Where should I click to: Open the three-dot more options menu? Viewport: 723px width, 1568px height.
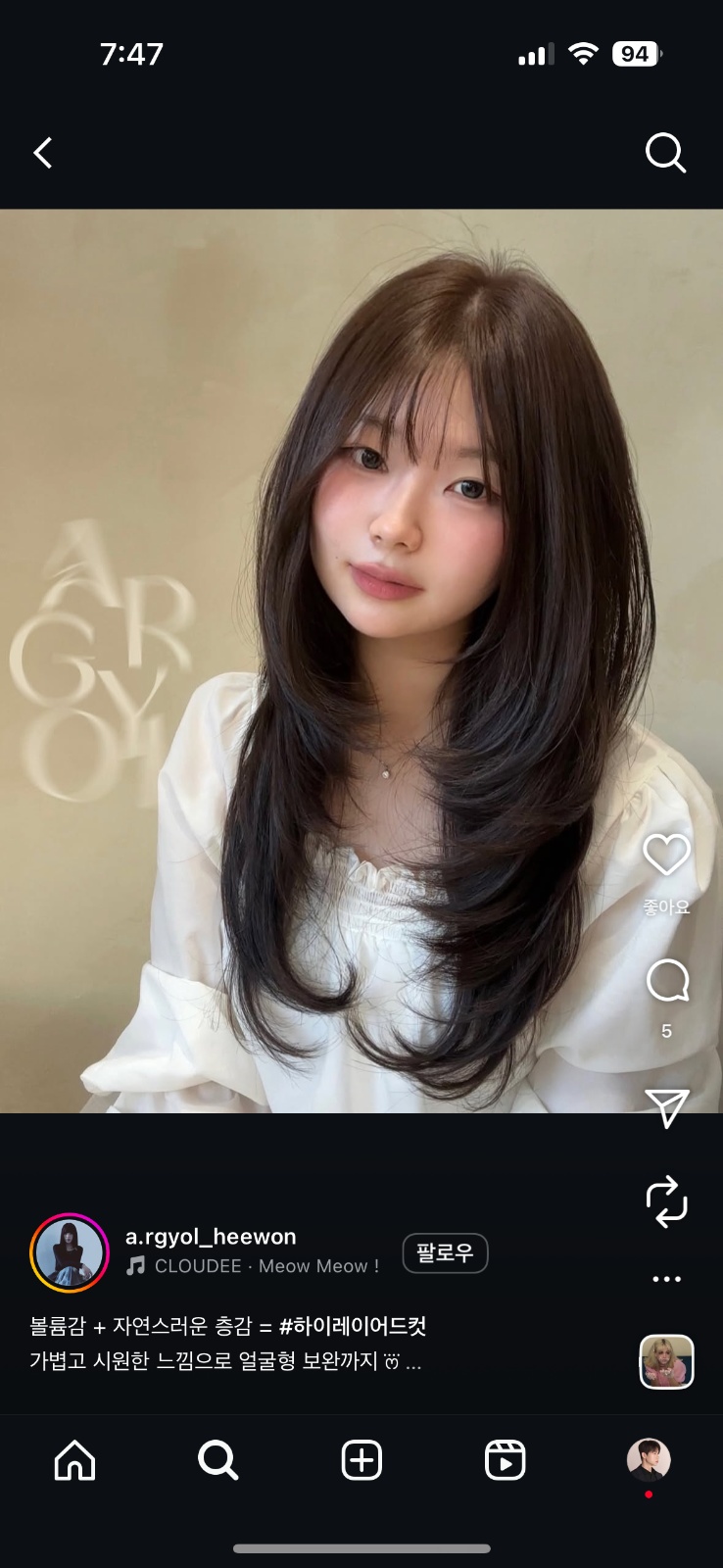[667, 1279]
